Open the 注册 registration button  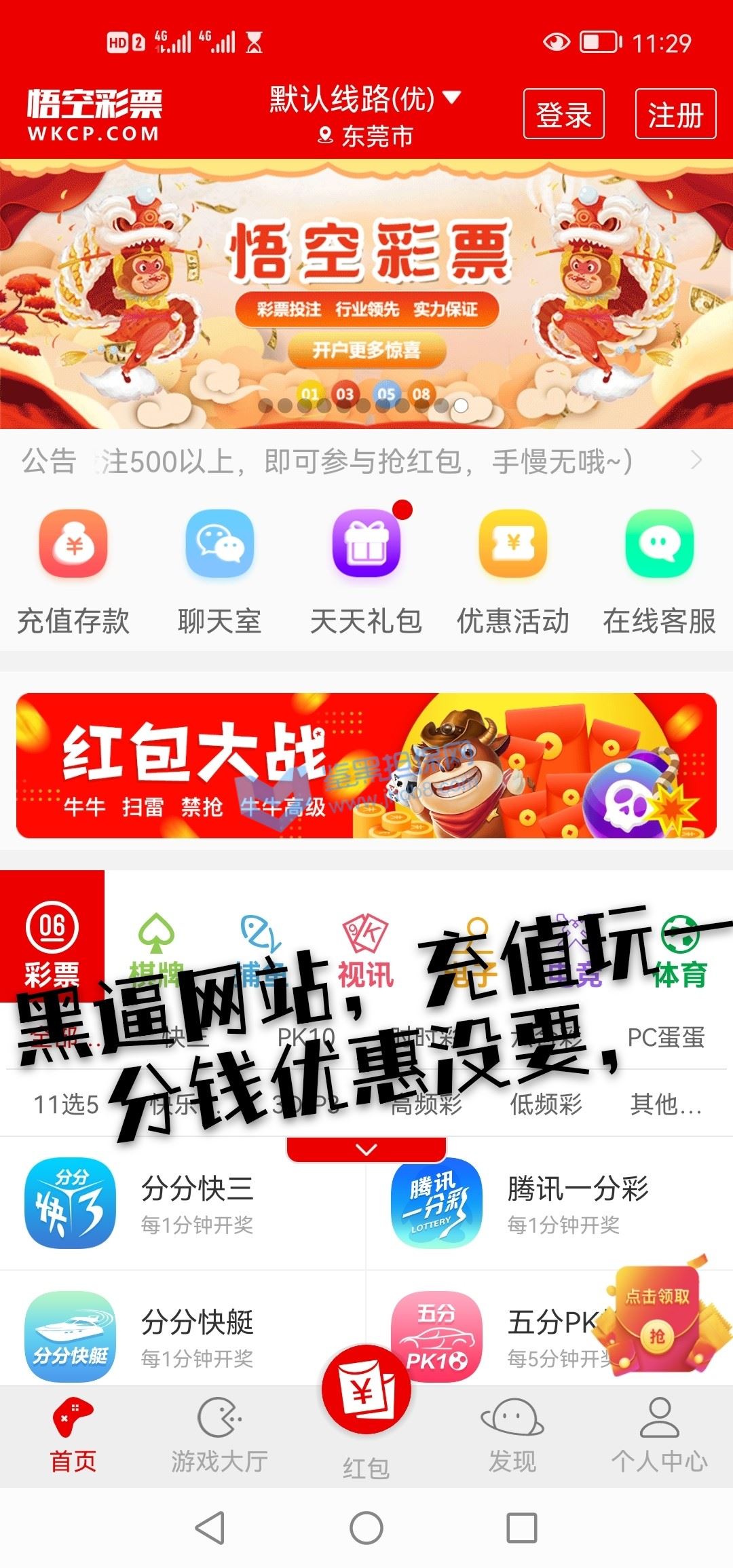[x=675, y=114]
